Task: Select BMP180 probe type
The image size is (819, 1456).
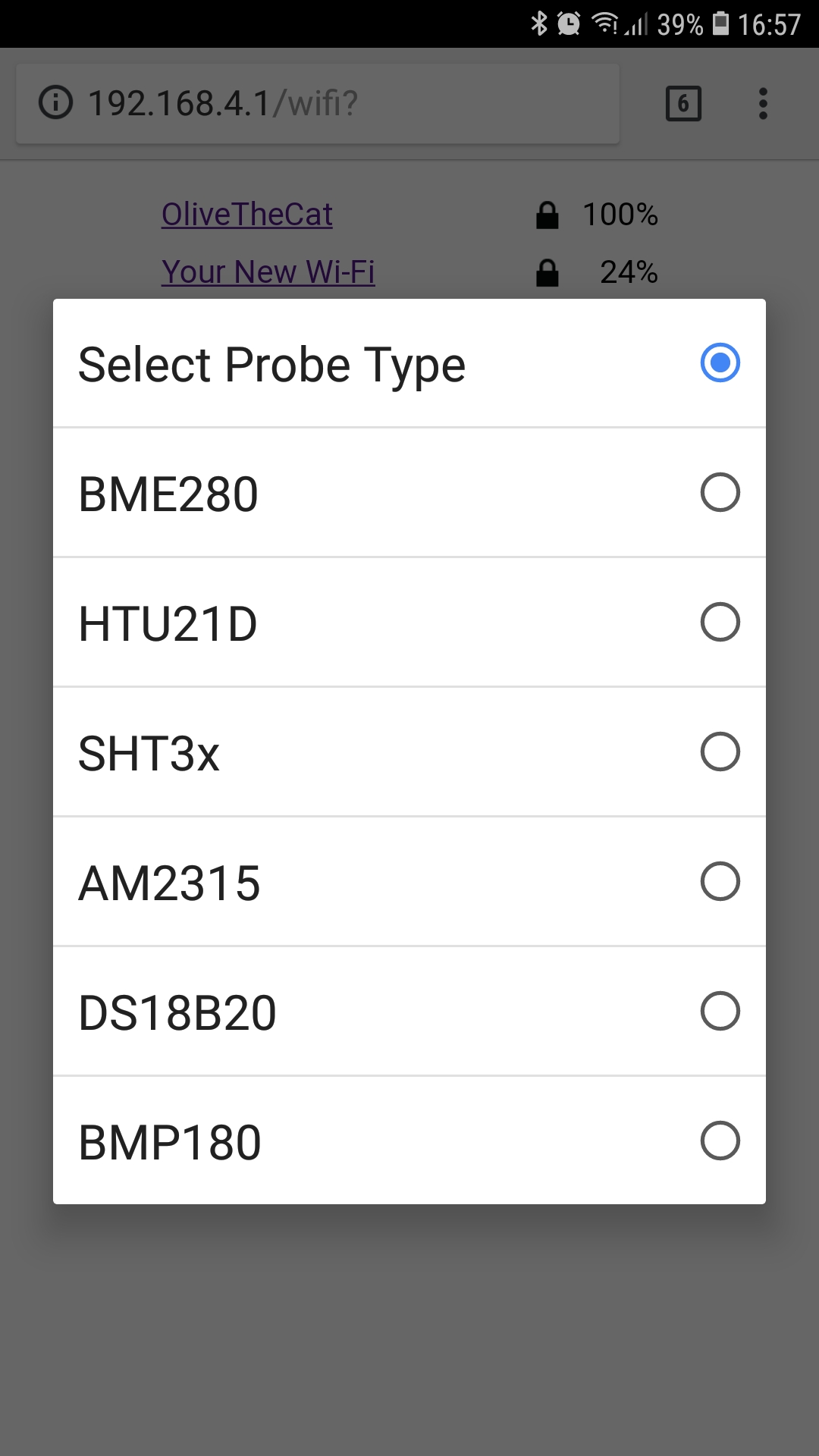Action: (x=409, y=1141)
